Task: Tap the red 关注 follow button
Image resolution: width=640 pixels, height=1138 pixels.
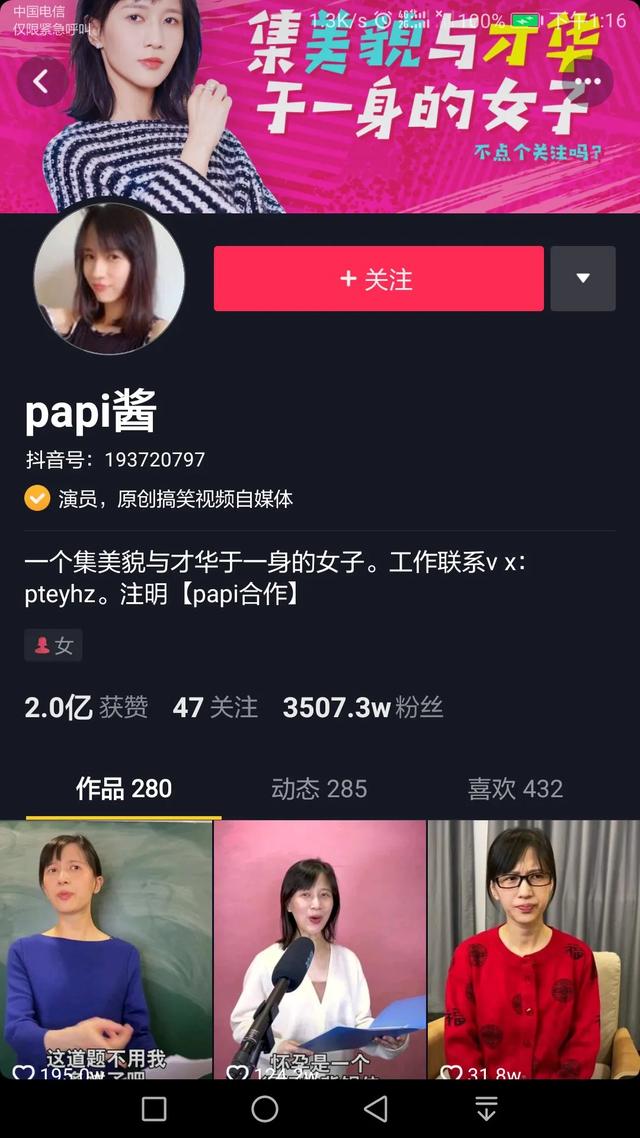Action: pyautogui.click(x=378, y=279)
